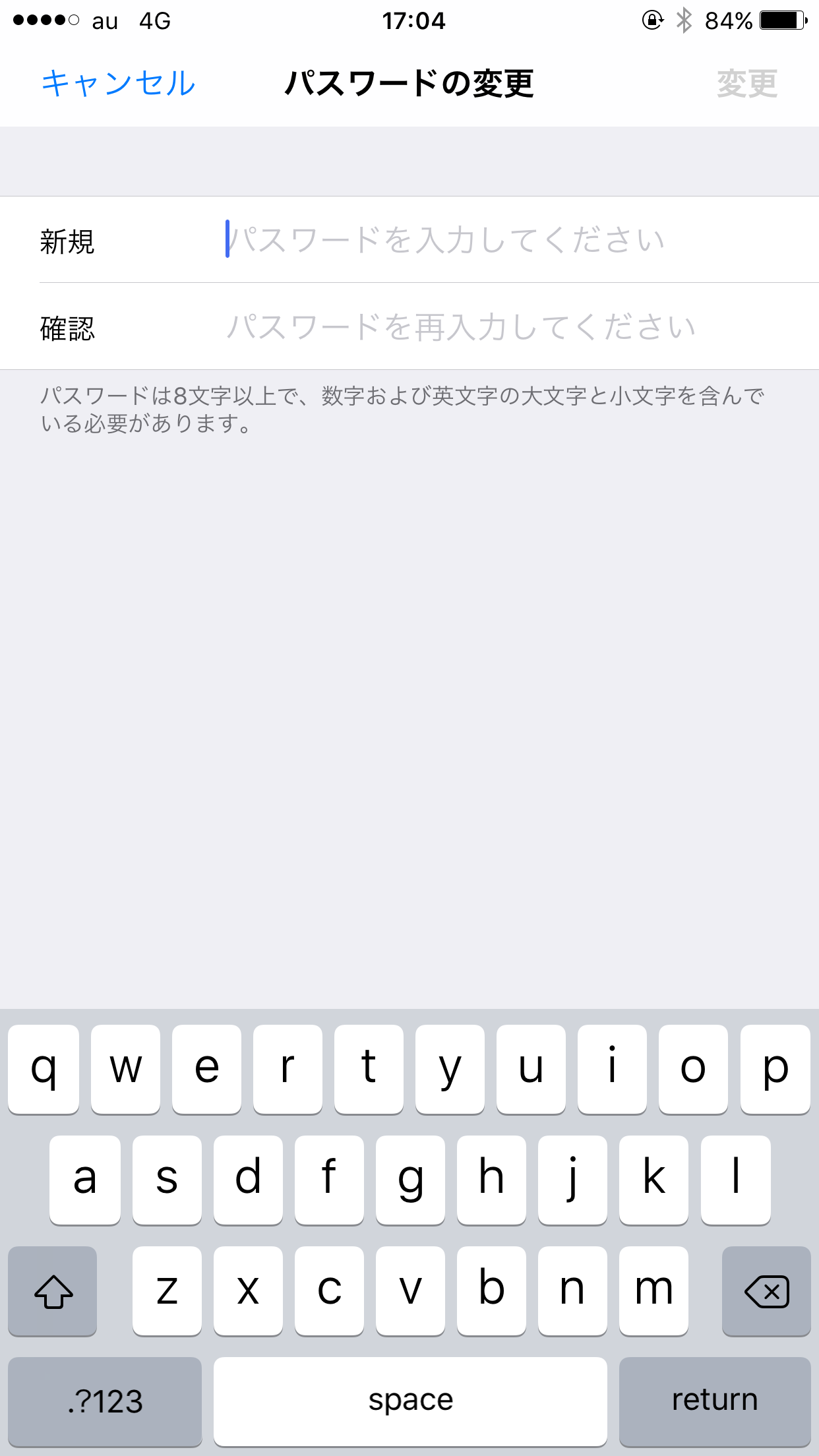Tap 変更 to confirm the change
The width and height of the screenshot is (819, 1456).
(x=746, y=84)
